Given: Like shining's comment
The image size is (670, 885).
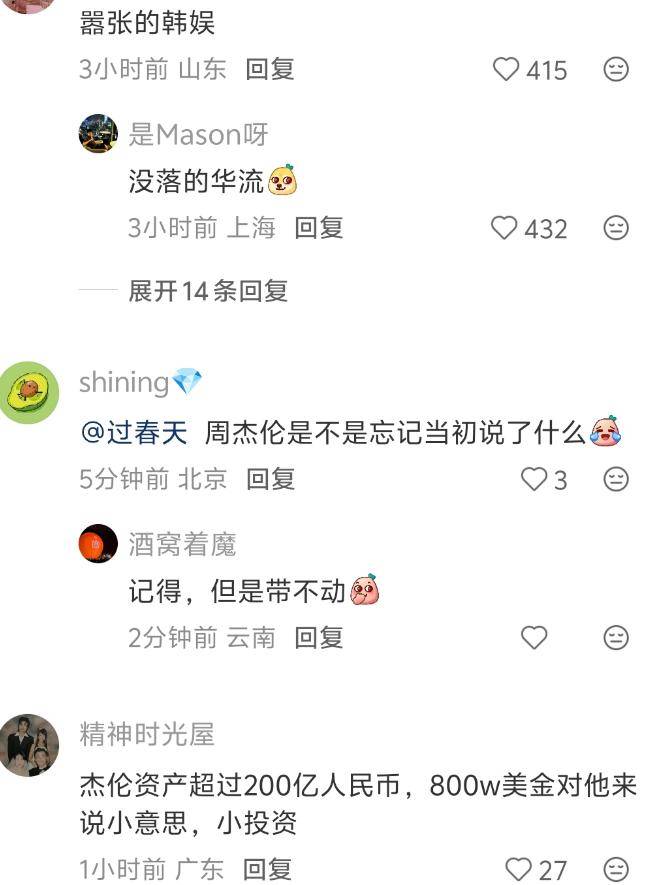Looking at the screenshot, I should point(534,479).
